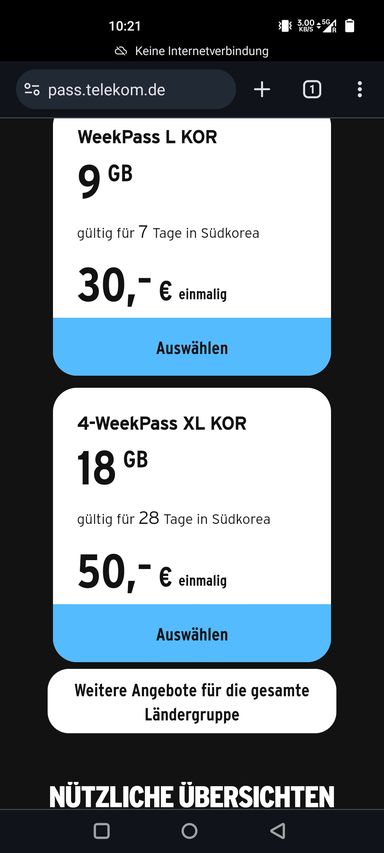Open the browser overflow menu
The width and height of the screenshot is (384, 853).
coord(360,89)
